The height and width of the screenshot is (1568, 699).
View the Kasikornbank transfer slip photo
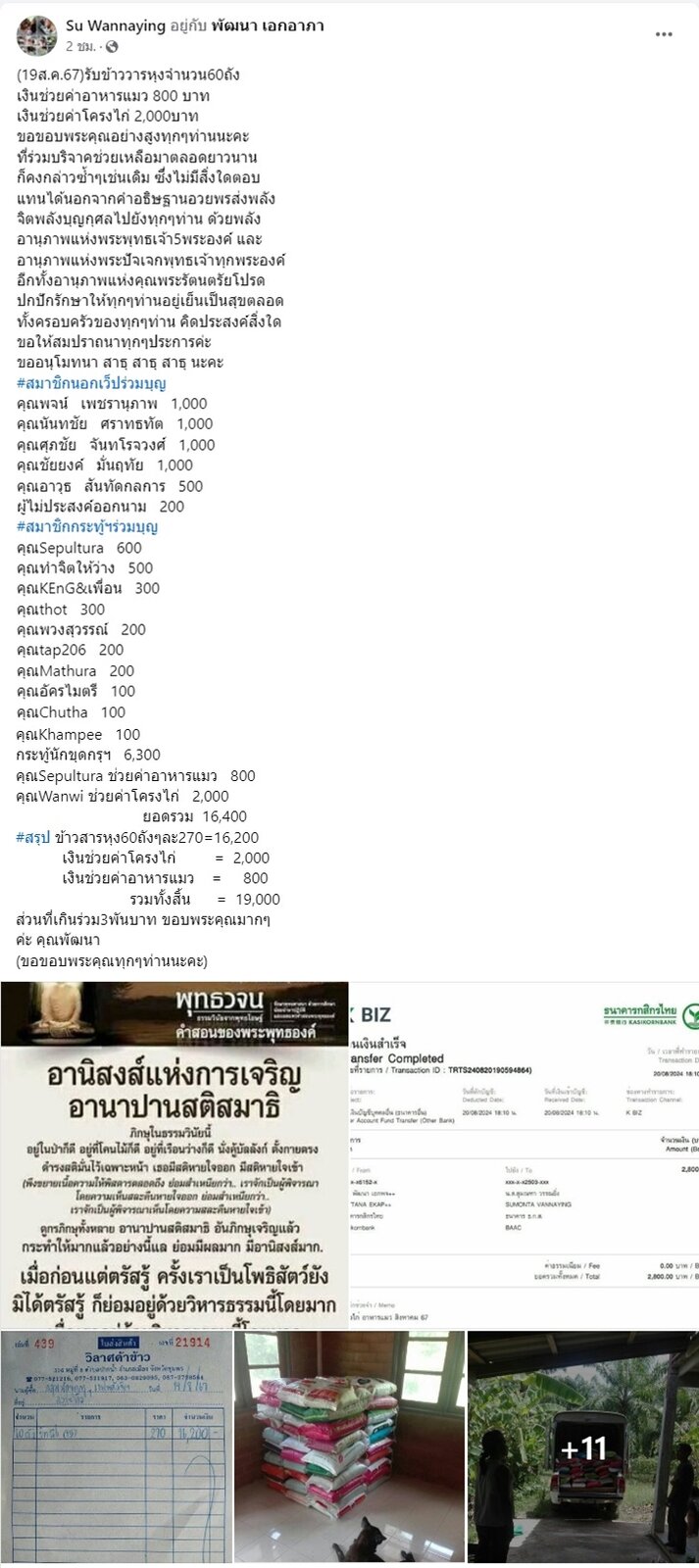[525, 1153]
